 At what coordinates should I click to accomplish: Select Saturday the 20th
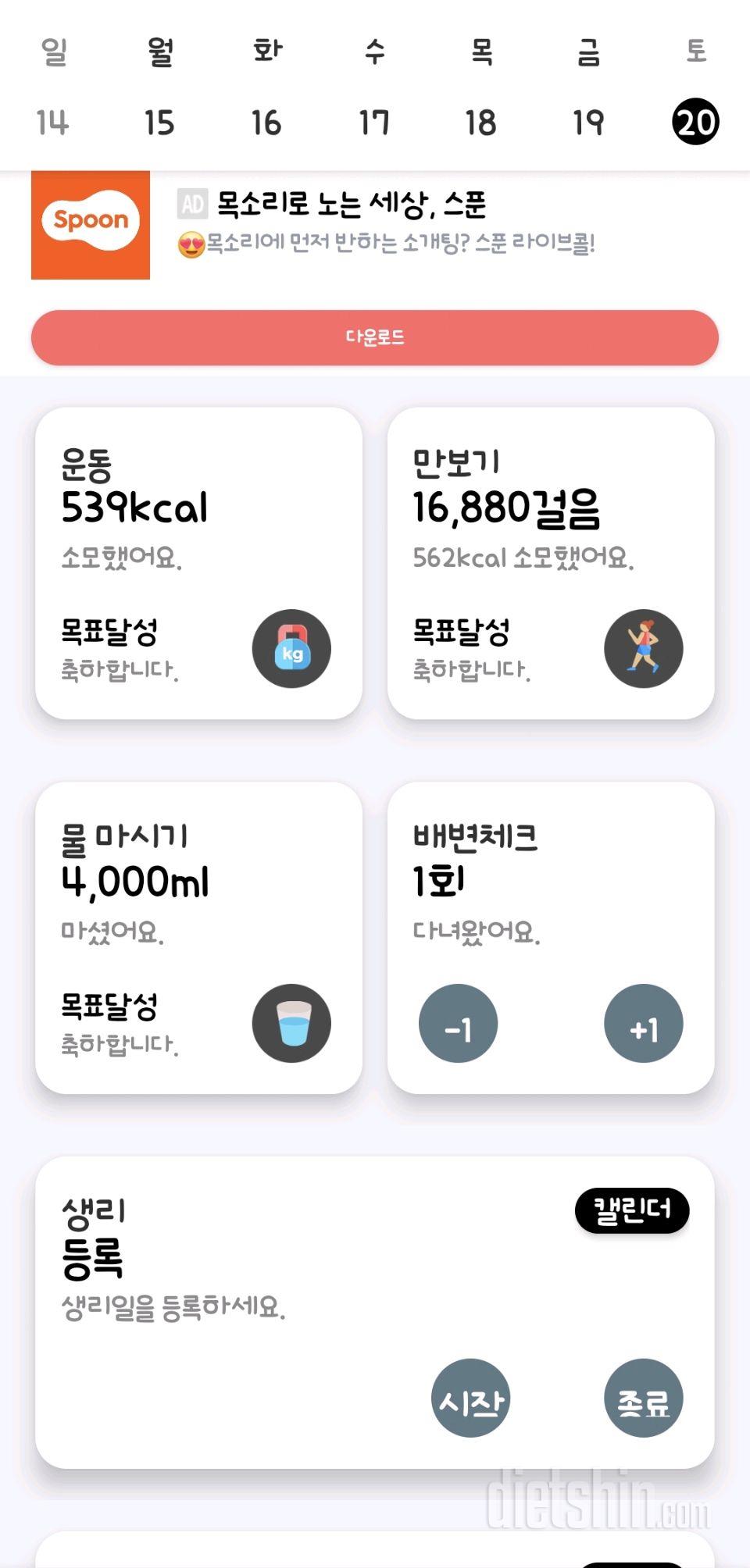point(695,122)
